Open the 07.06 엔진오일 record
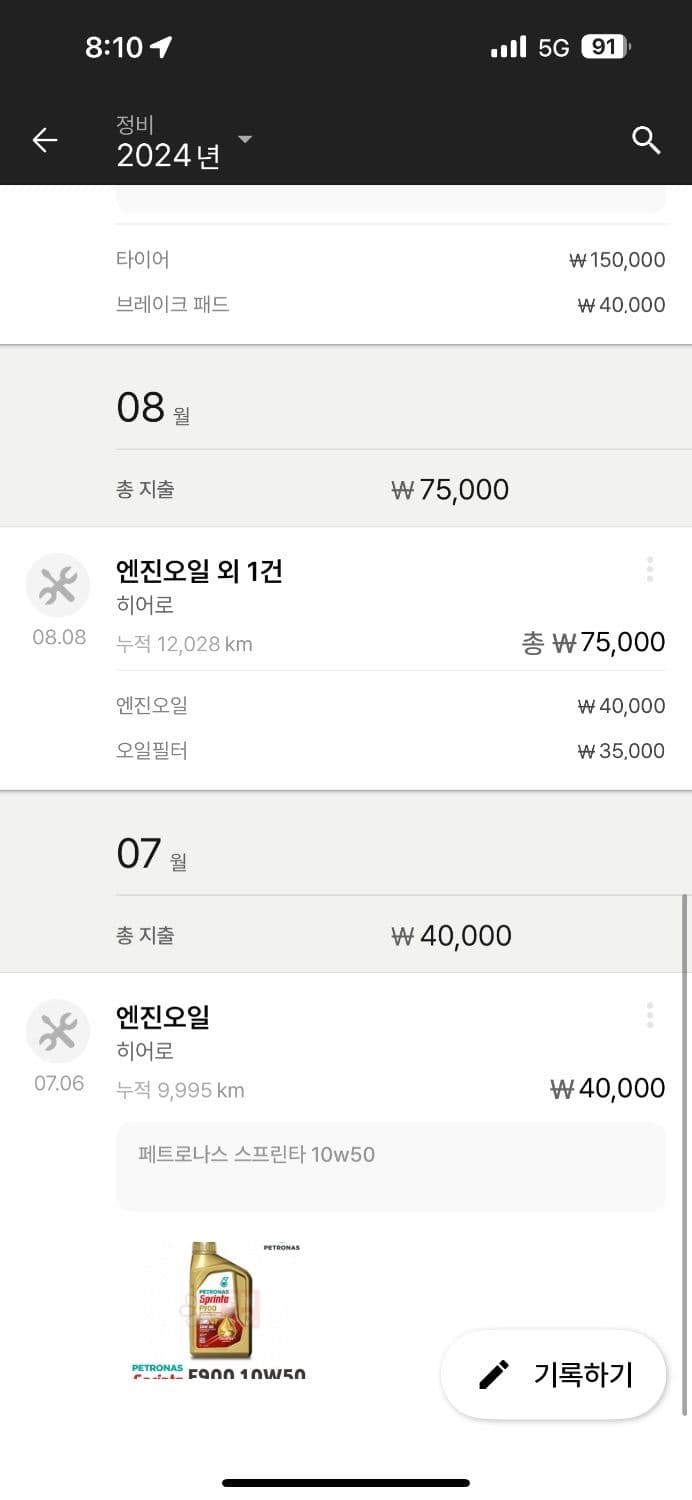This screenshot has width=692, height=1500. pyautogui.click(x=163, y=1017)
